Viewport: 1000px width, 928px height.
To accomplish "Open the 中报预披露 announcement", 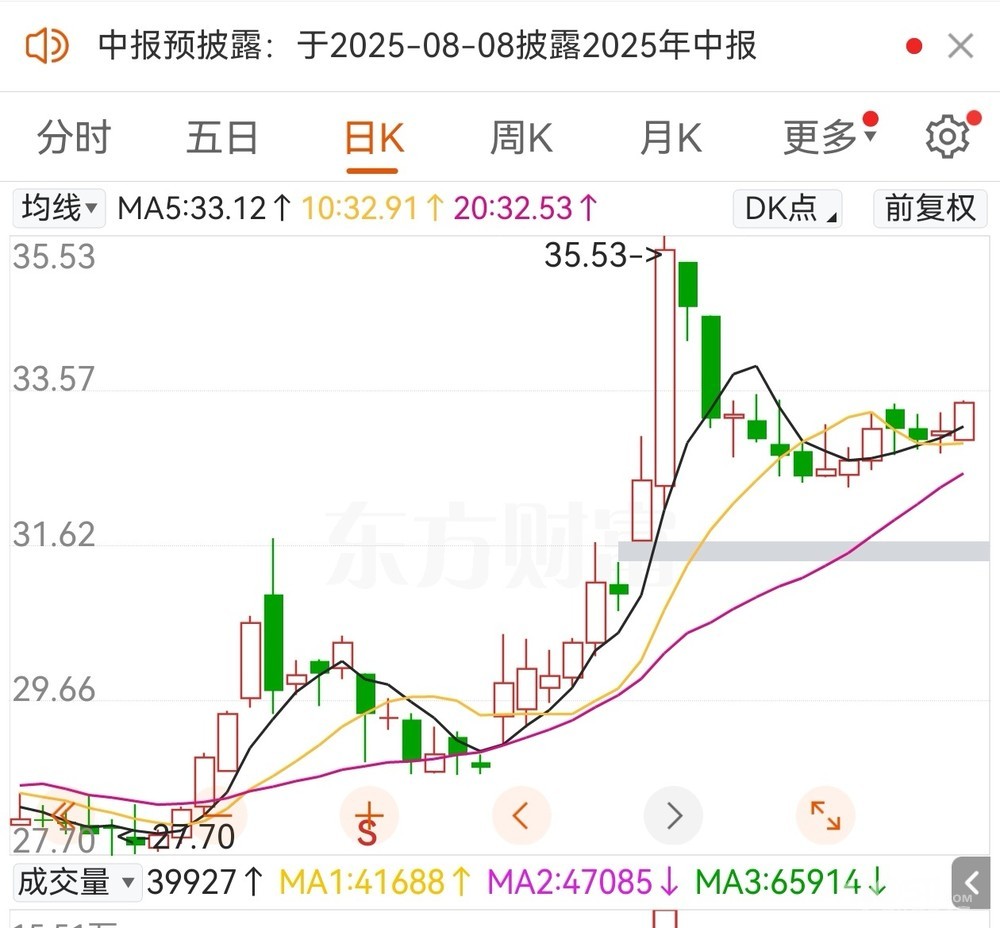I will [x=428, y=46].
